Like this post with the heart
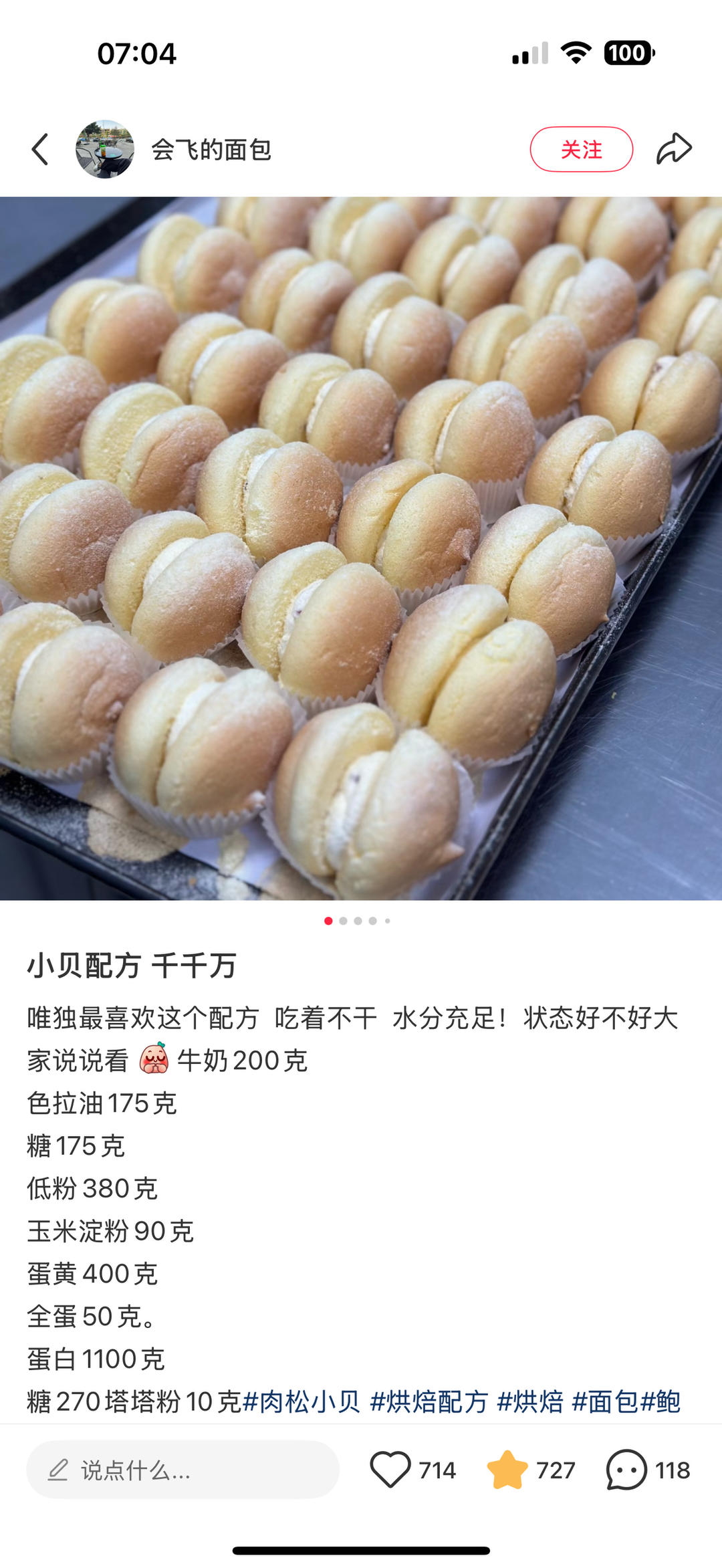Screen dimensions: 722x1568 390,1470
